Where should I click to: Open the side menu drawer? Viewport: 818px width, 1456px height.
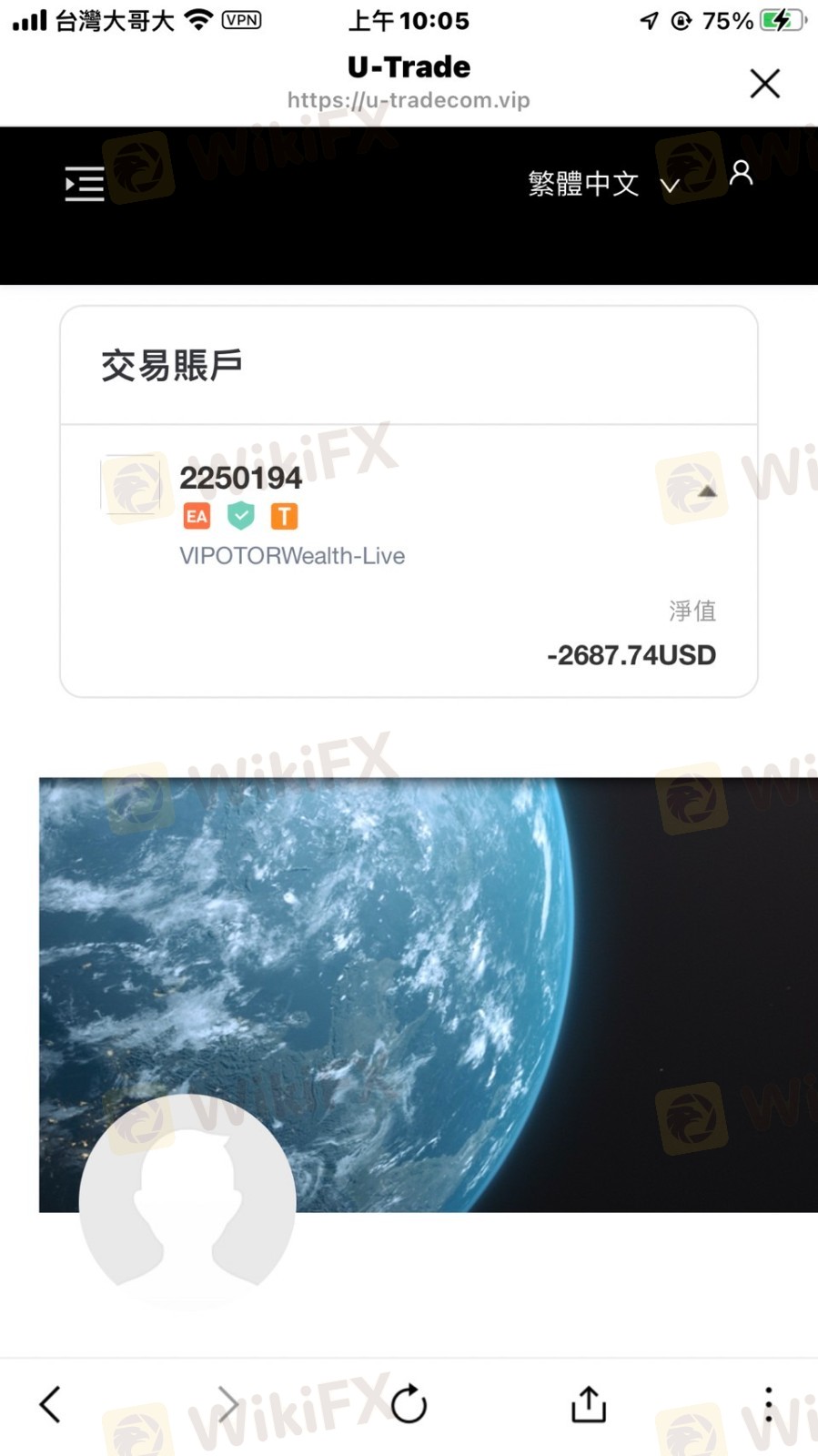click(x=85, y=184)
